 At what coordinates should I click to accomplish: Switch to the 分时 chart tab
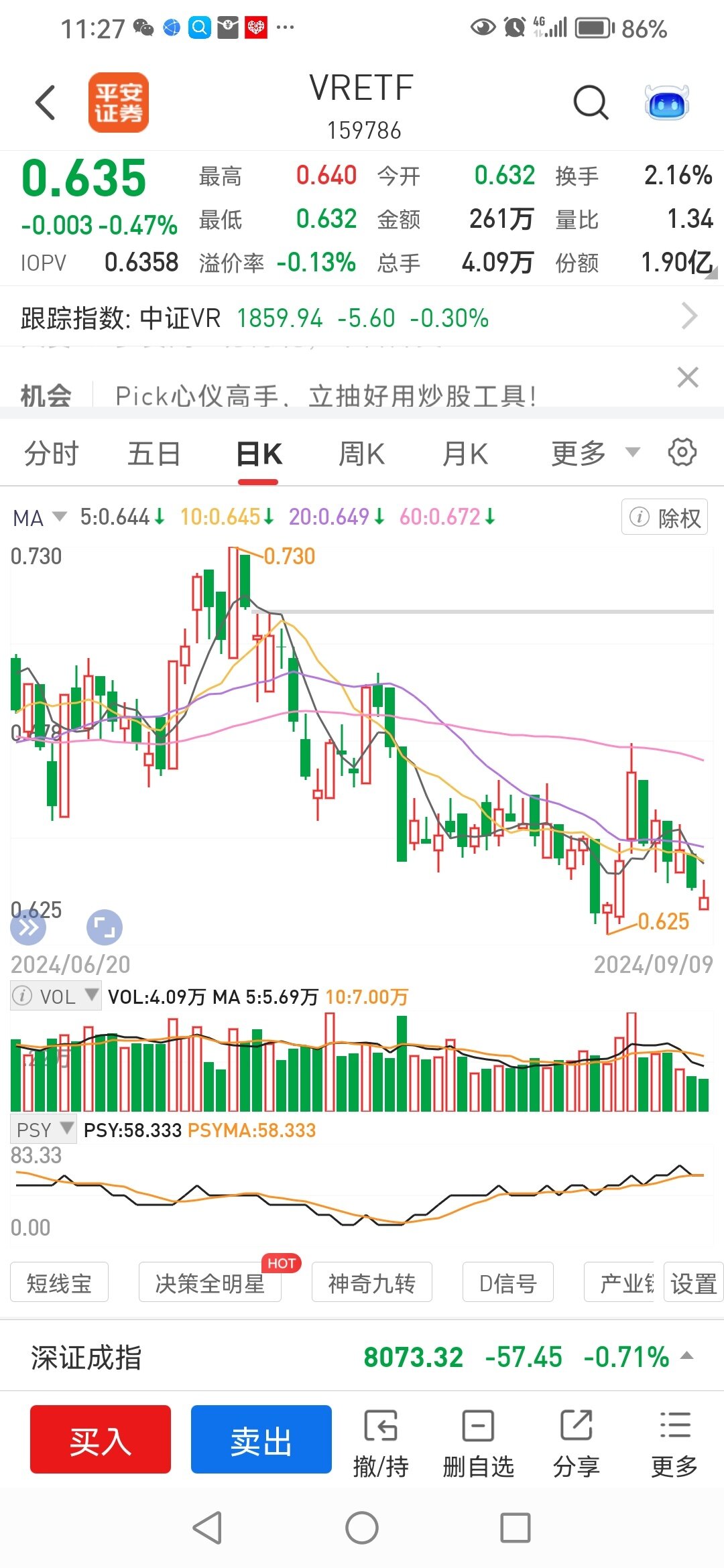click(52, 454)
